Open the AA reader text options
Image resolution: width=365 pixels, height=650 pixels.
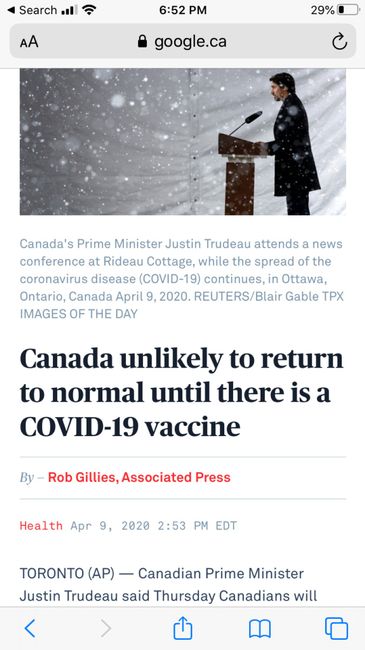[x=29, y=42]
